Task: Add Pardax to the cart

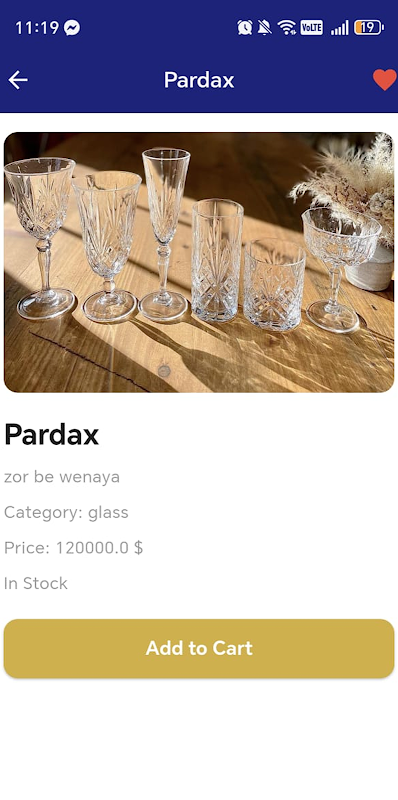Action: [199, 648]
